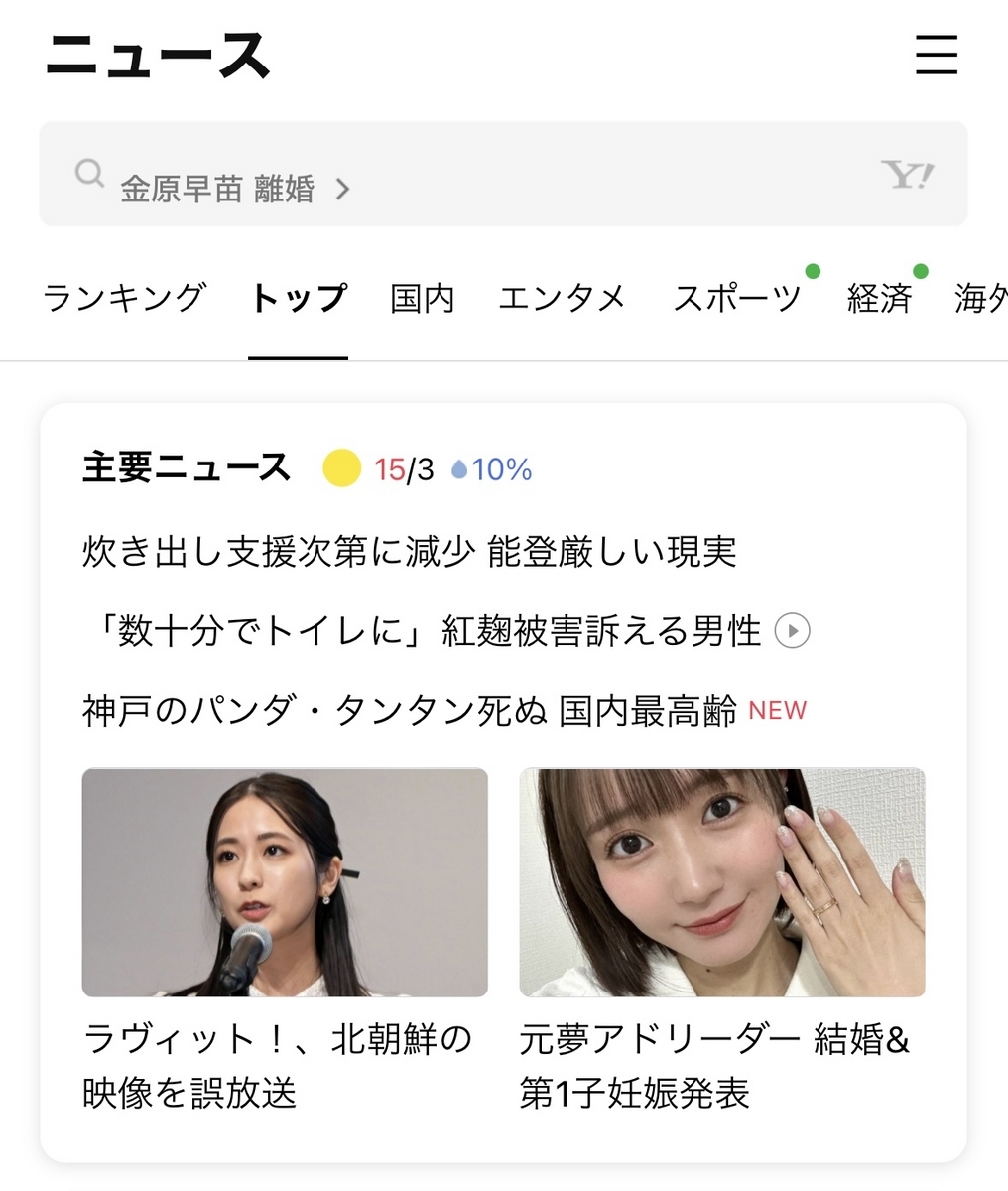The width and height of the screenshot is (1008, 1191).
Task: Open the エンタメ tab
Action: pos(562,298)
